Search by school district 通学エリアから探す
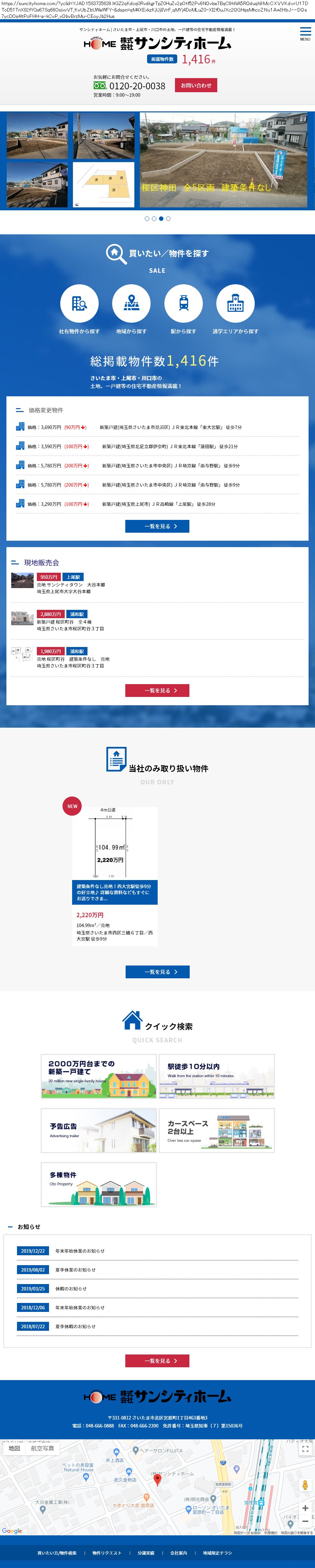The image size is (315, 1568). 235,304
